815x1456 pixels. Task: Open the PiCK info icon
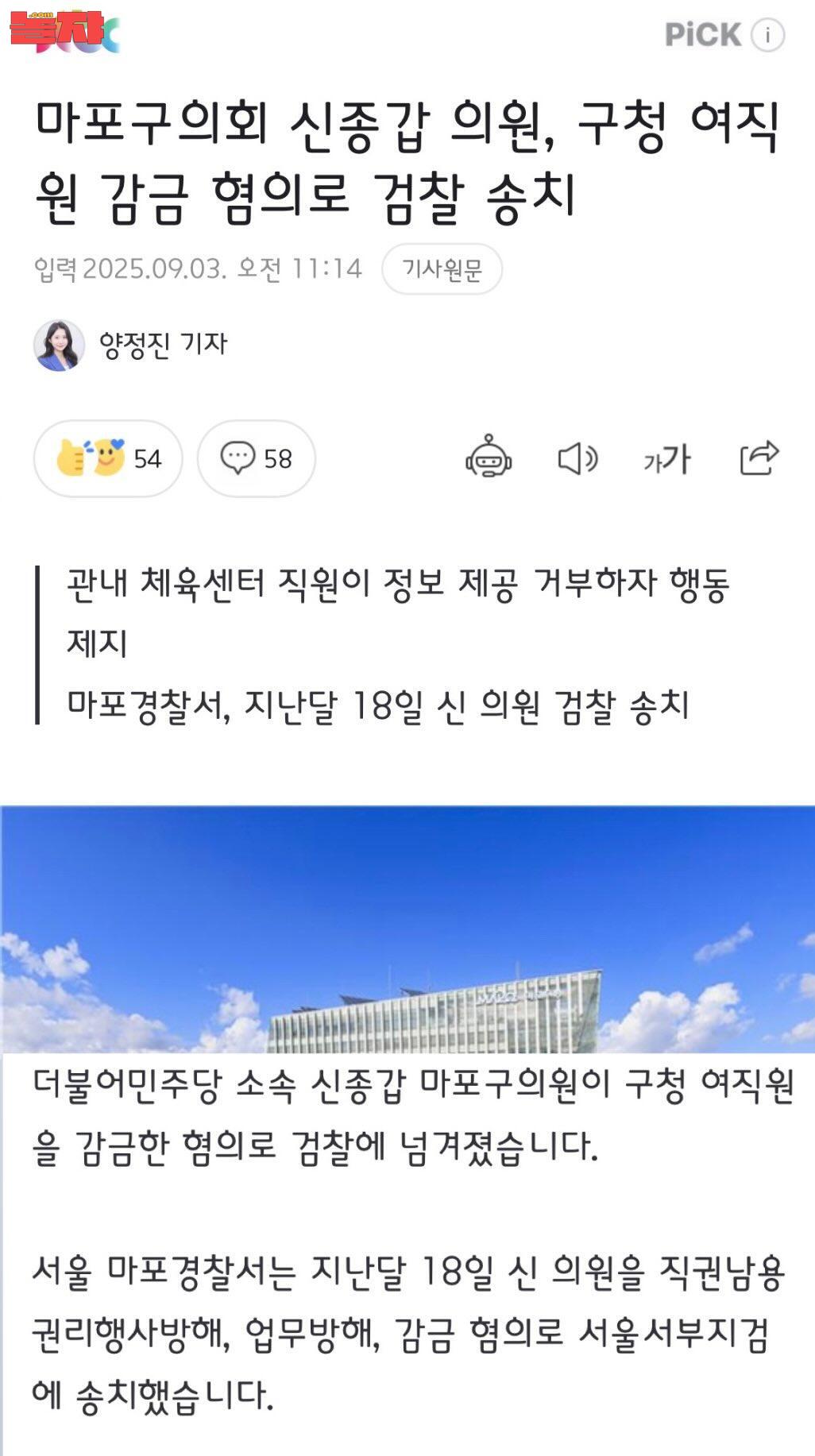(x=767, y=35)
